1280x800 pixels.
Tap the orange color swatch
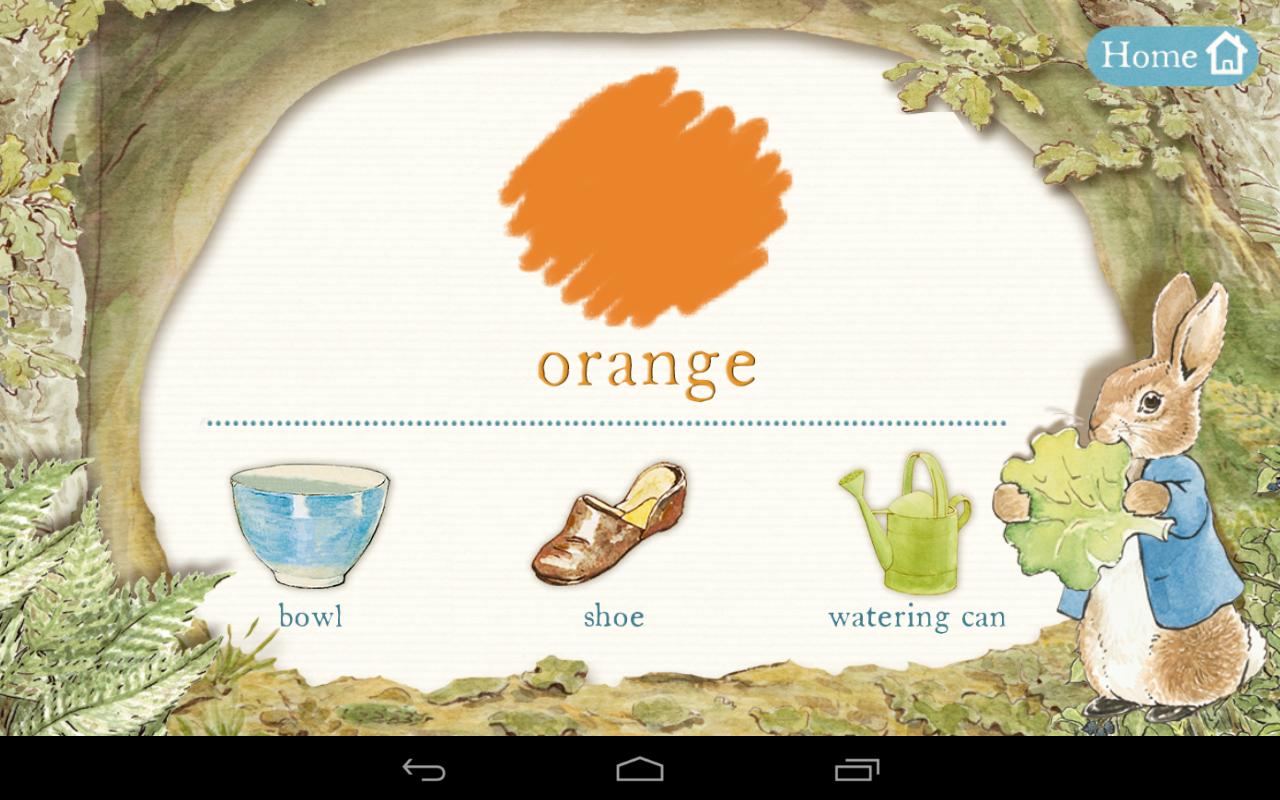(x=645, y=196)
